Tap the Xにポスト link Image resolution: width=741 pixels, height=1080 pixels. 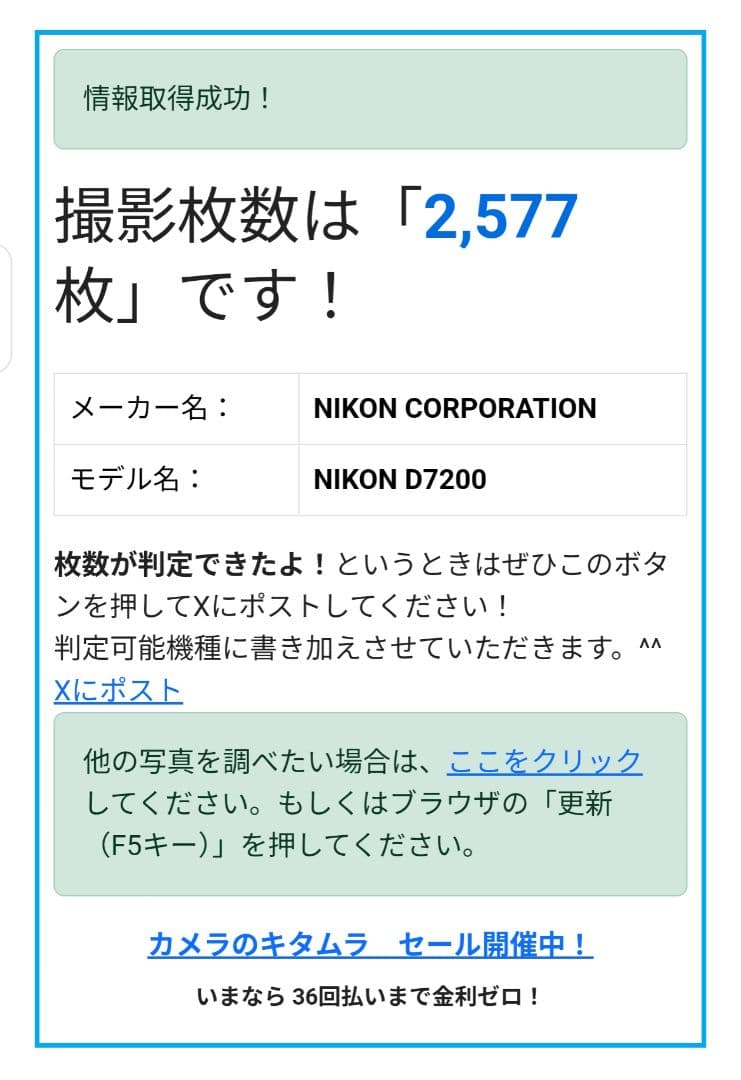coord(118,691)
